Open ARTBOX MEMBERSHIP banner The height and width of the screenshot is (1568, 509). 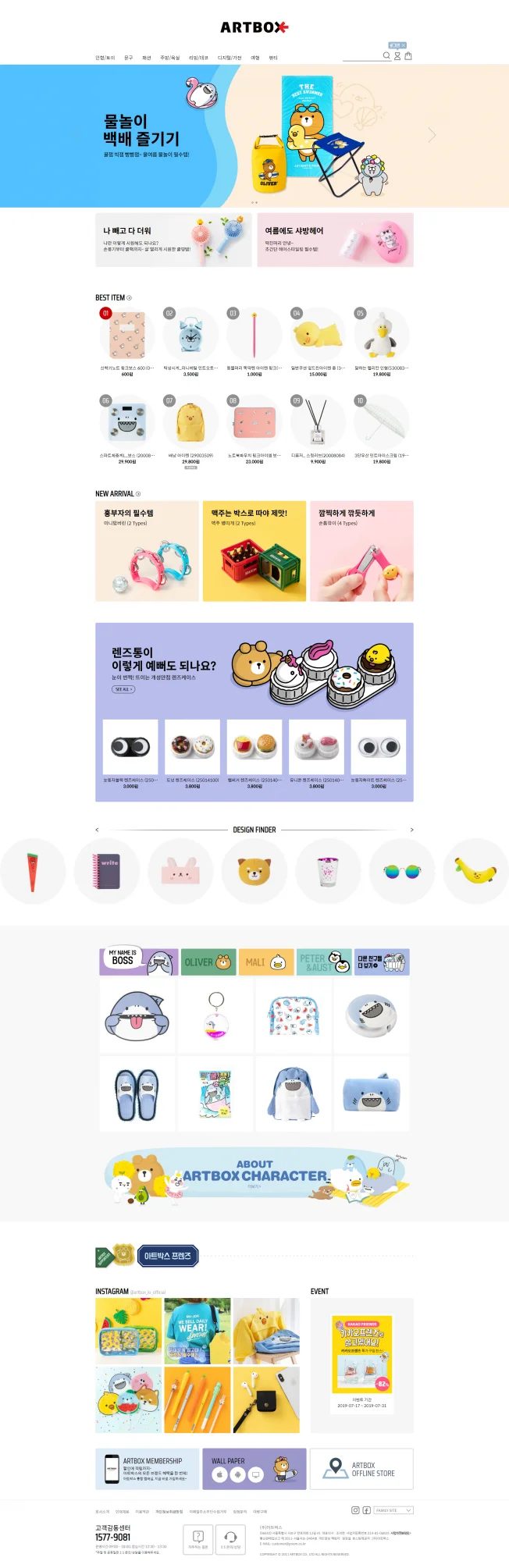coord(146,1469)
